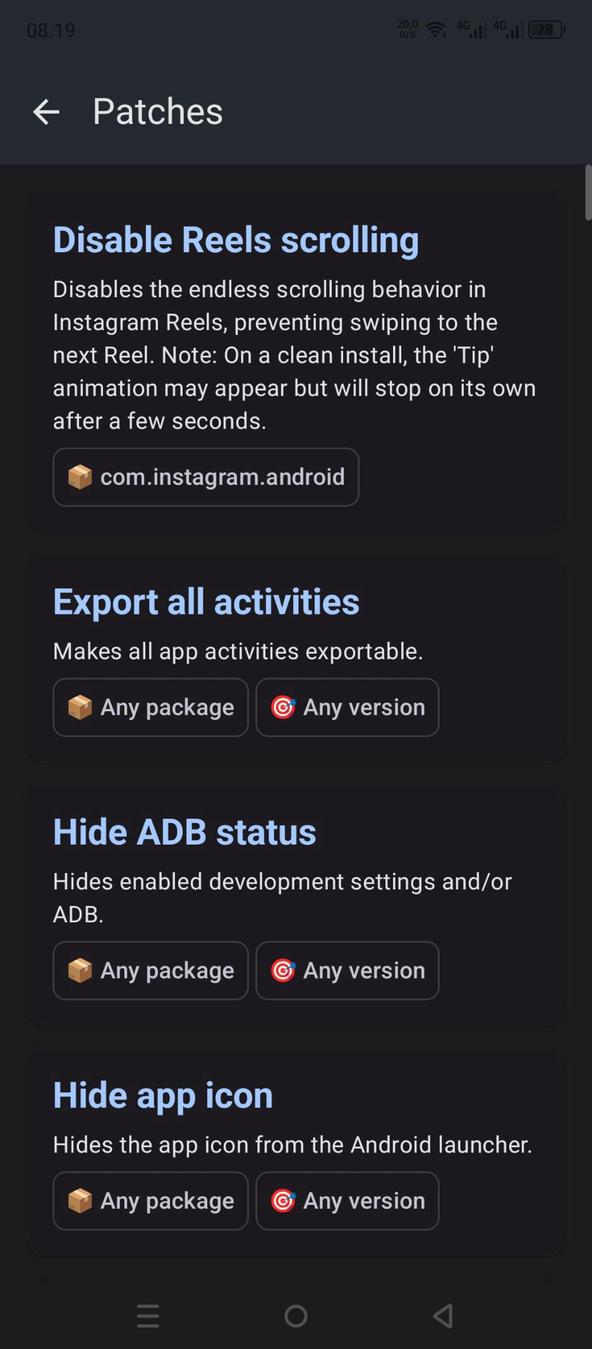The width and height of the screenshot is (592, 1349).
Task: Open the Hide app icon patch card
Action: (x=296, y=1153)
